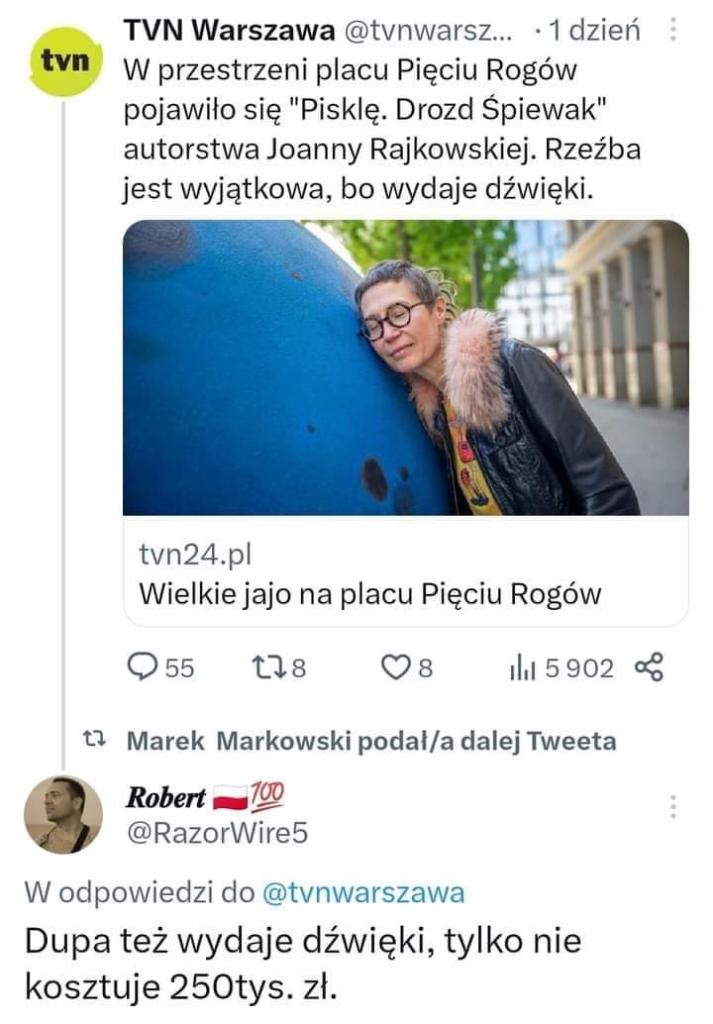Open overflow menu on Robert's reply
Screen dimensions: 713x1024
click(674, 807)
